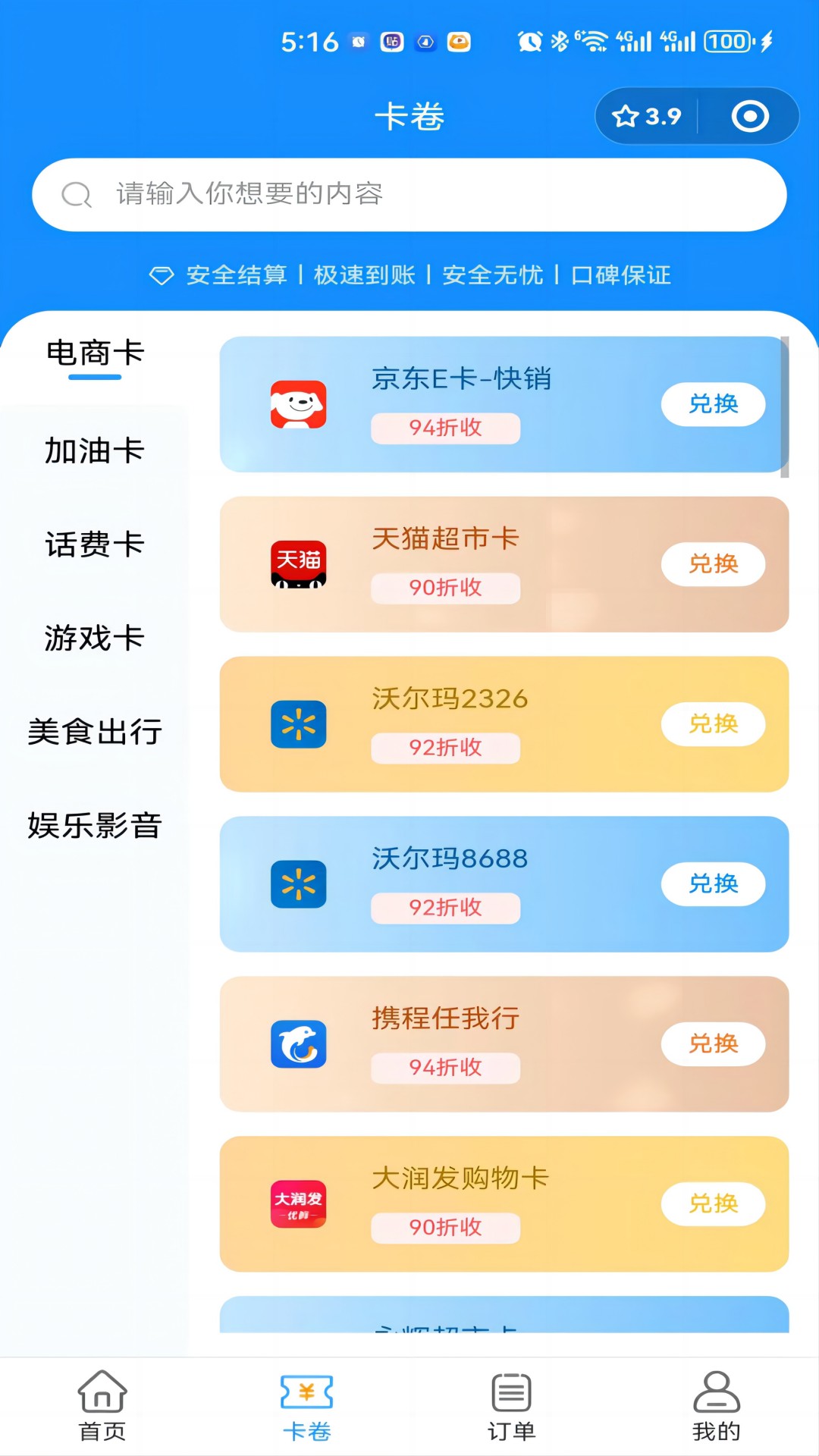
Task: Tap the 94折收 badge under Ctrip card
Action: tap(445, 1068)
